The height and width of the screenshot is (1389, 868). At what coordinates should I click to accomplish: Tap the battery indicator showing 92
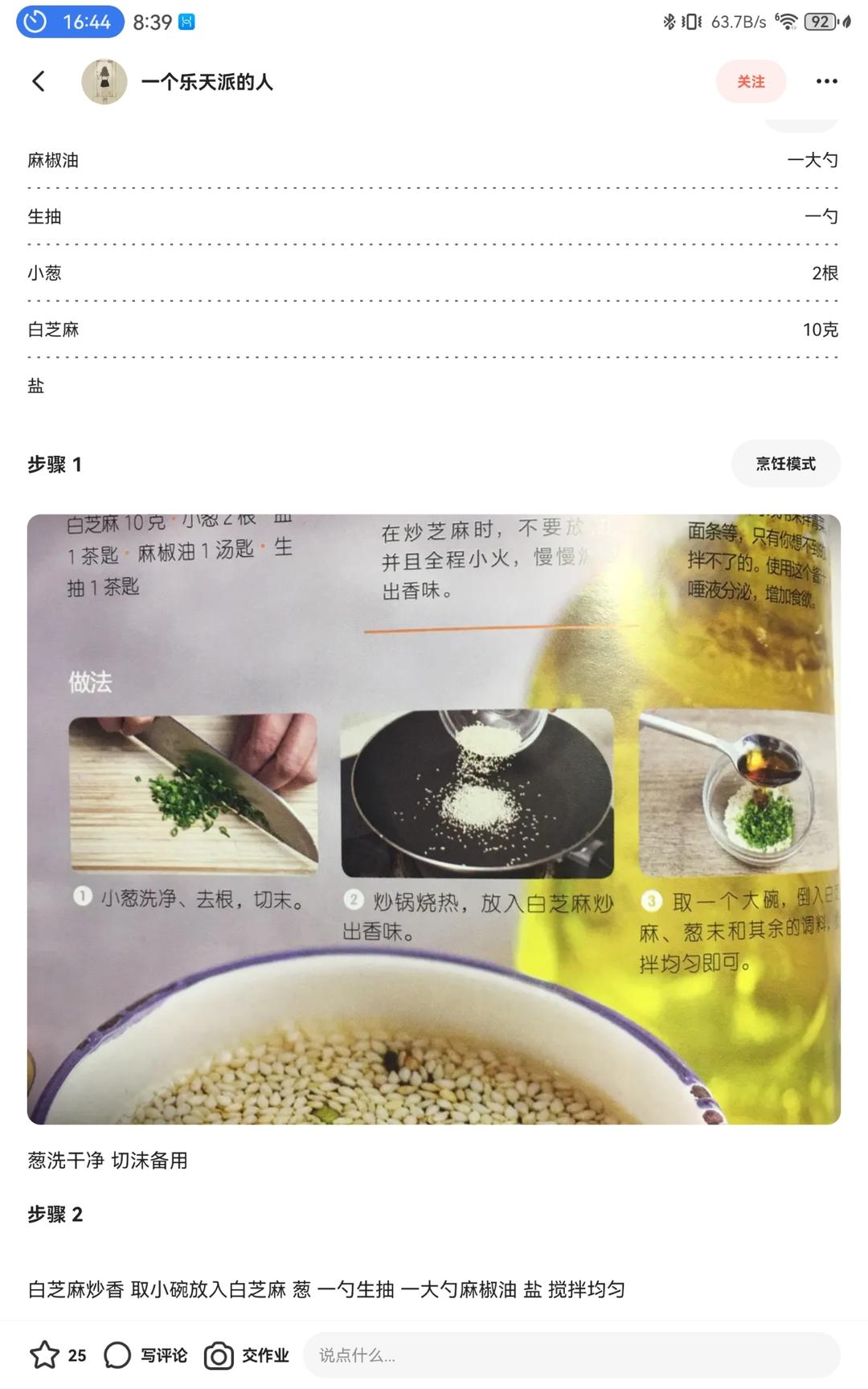pyautogui.click(x=819, y=23)
